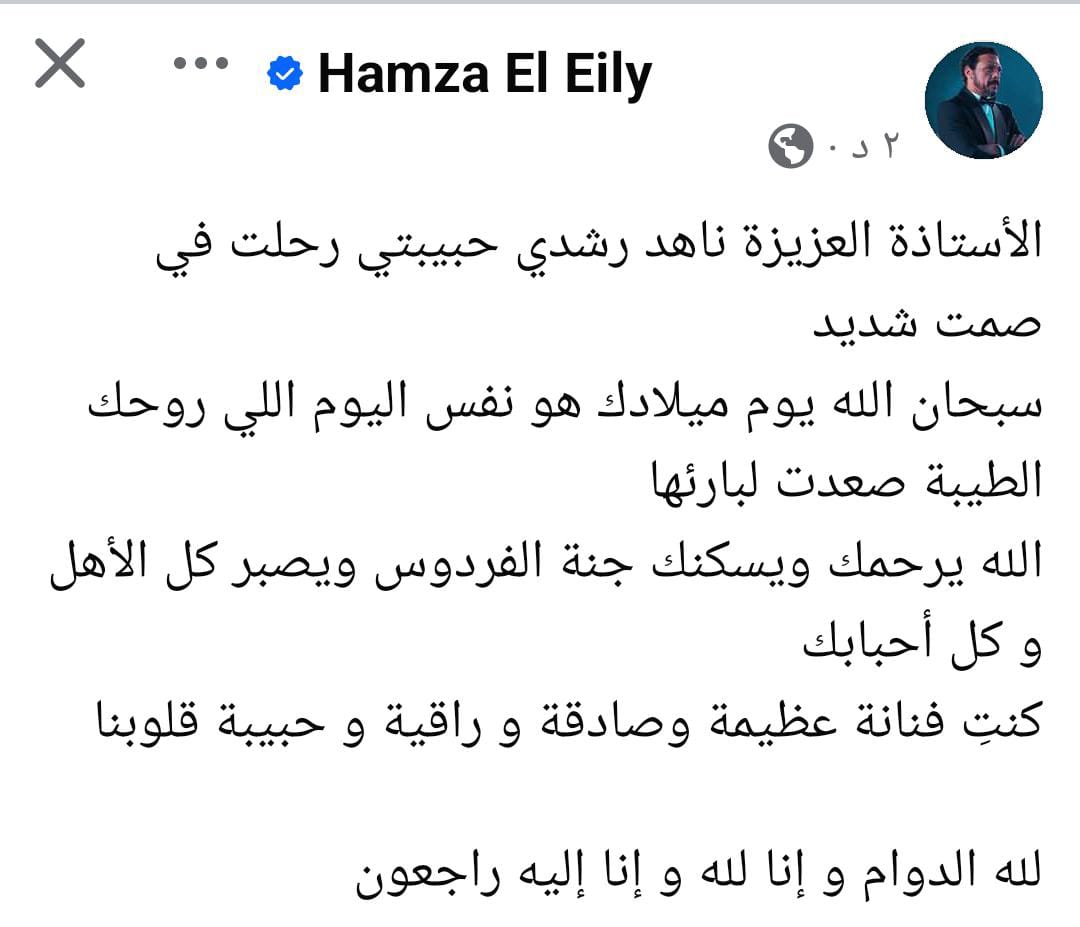Open Hamza El Eily's profile name link
1080x927 pixels.
point(484,74)
